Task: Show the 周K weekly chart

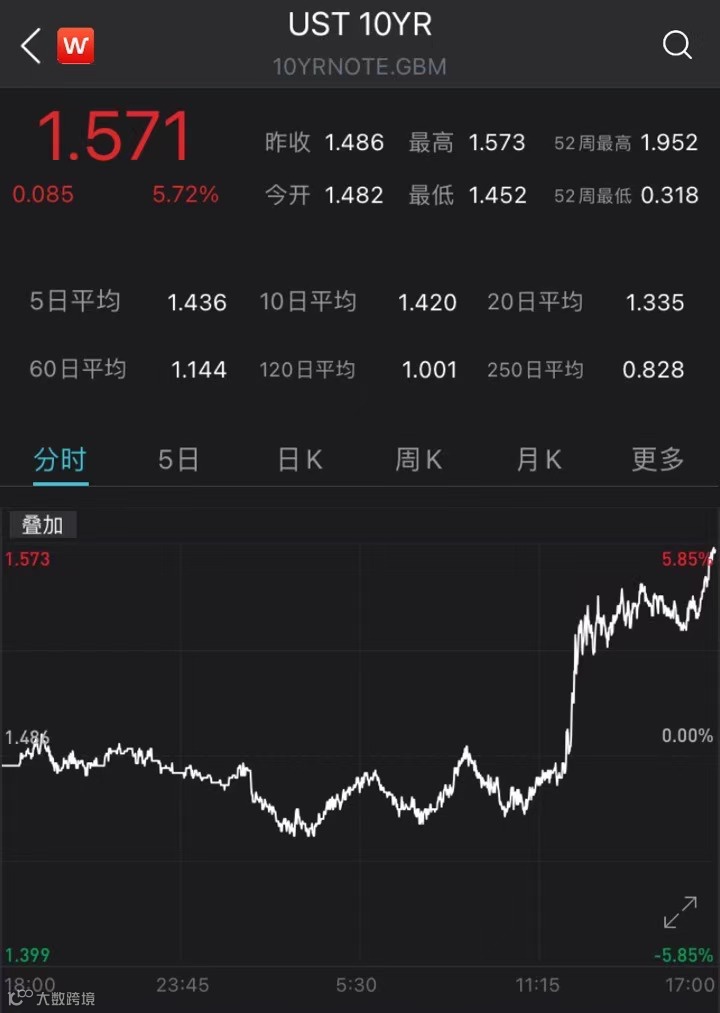Action: coord(419,460)
